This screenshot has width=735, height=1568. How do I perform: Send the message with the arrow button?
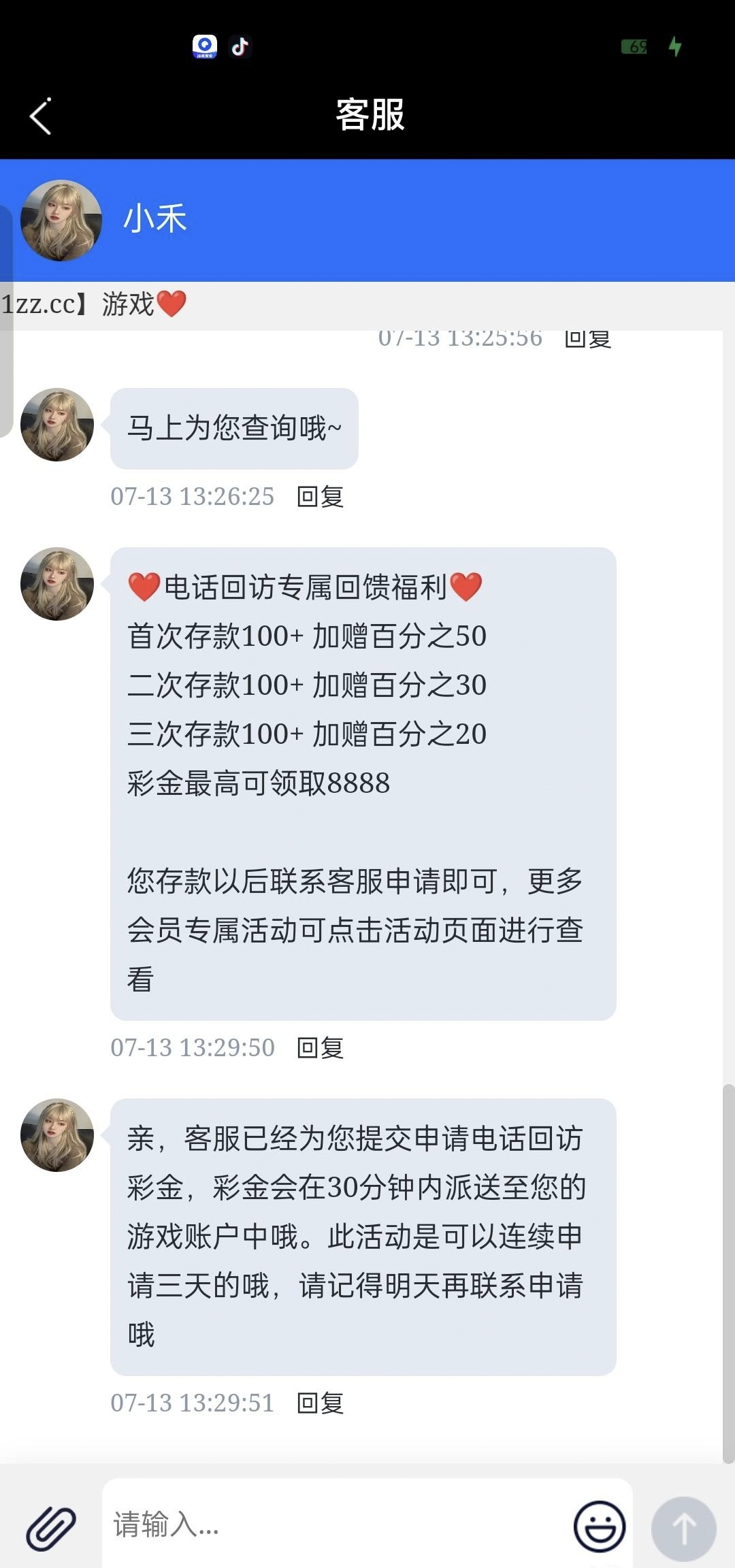[683, 1528]
